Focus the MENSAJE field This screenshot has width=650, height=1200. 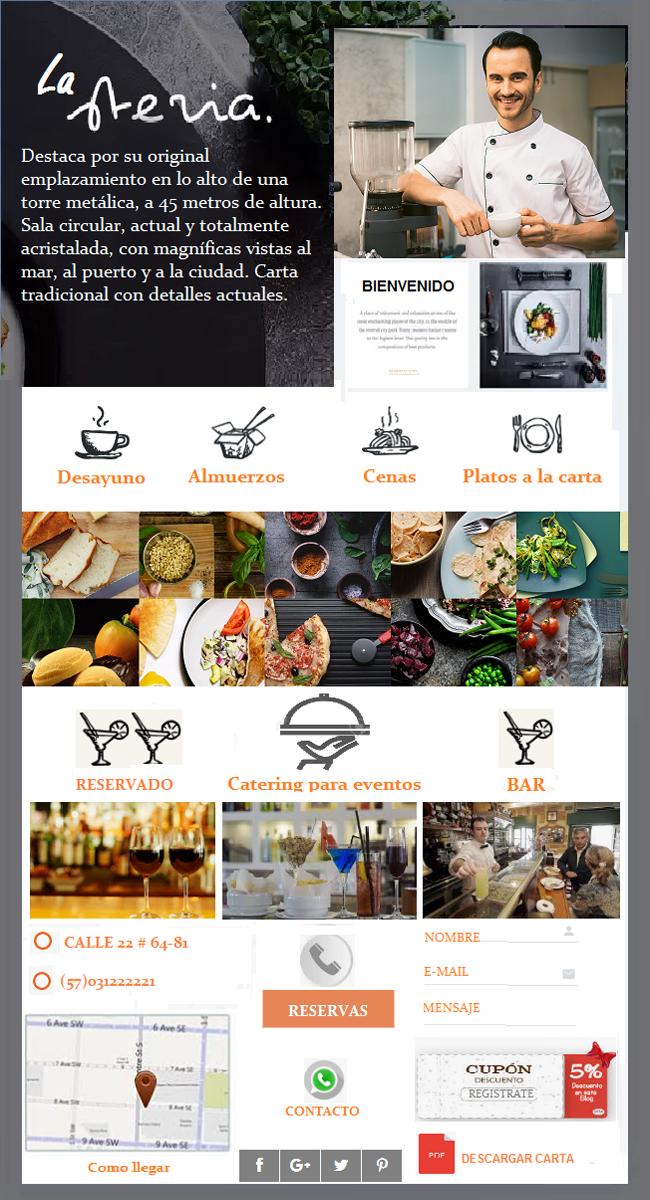pos(500,1008)
